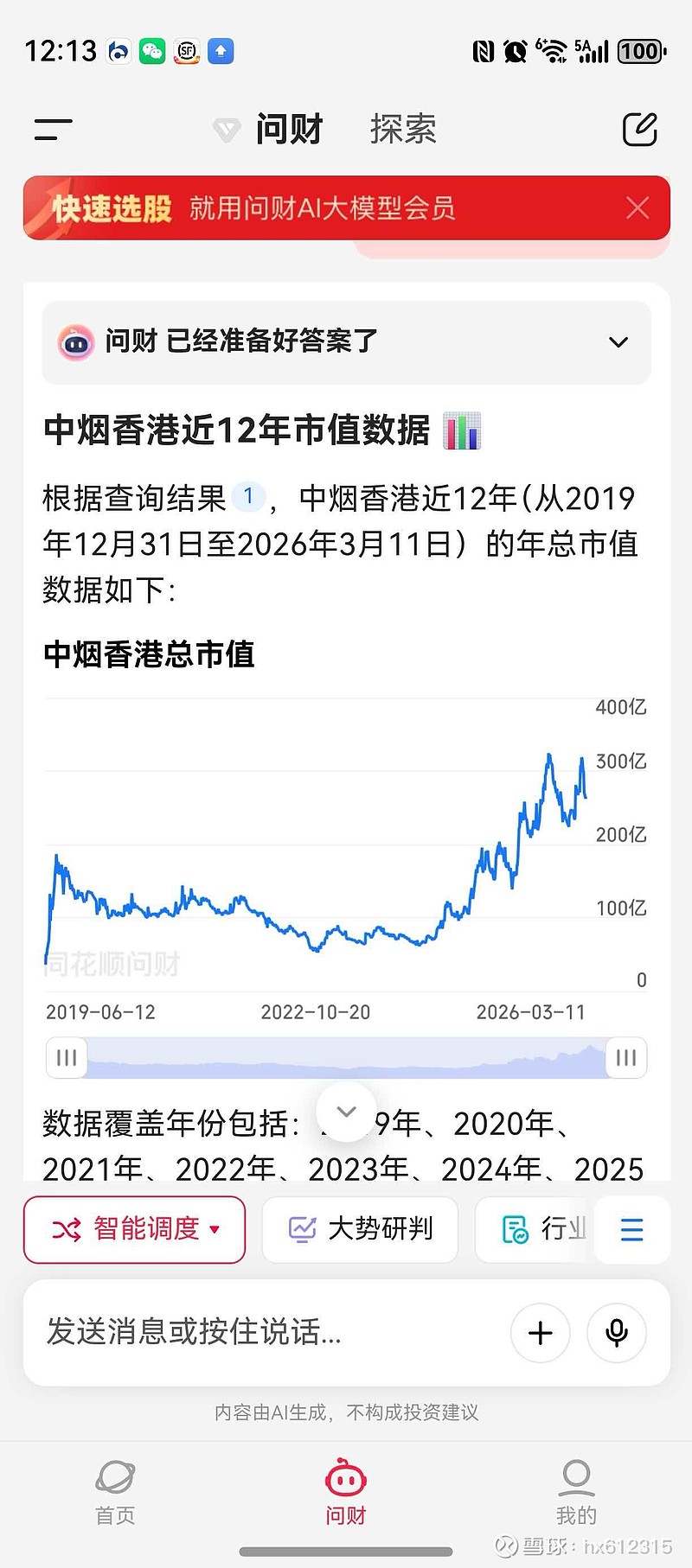
Task: Open the list menu of all shortcuts
Action: point(632,1229)
